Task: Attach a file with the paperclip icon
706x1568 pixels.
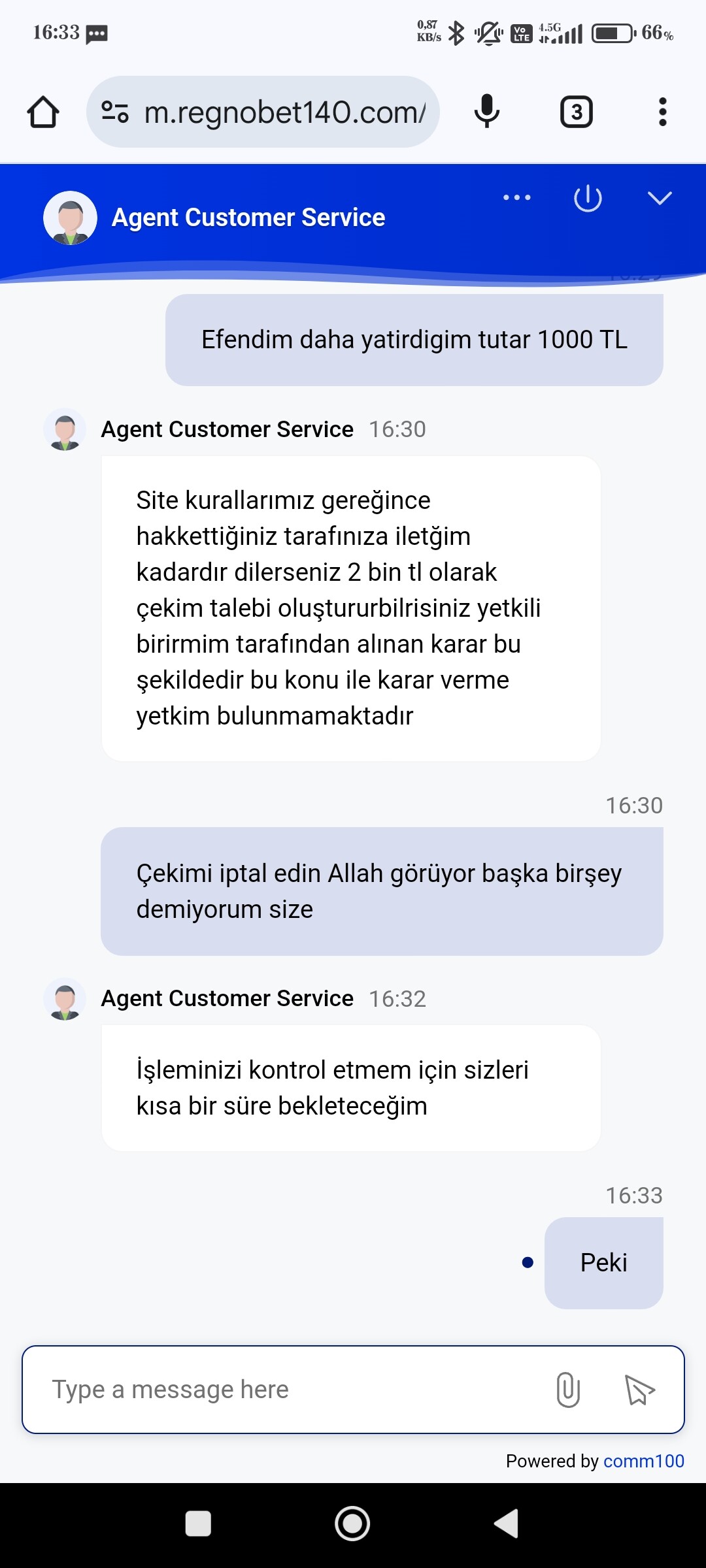Action: click(568, 1389)
